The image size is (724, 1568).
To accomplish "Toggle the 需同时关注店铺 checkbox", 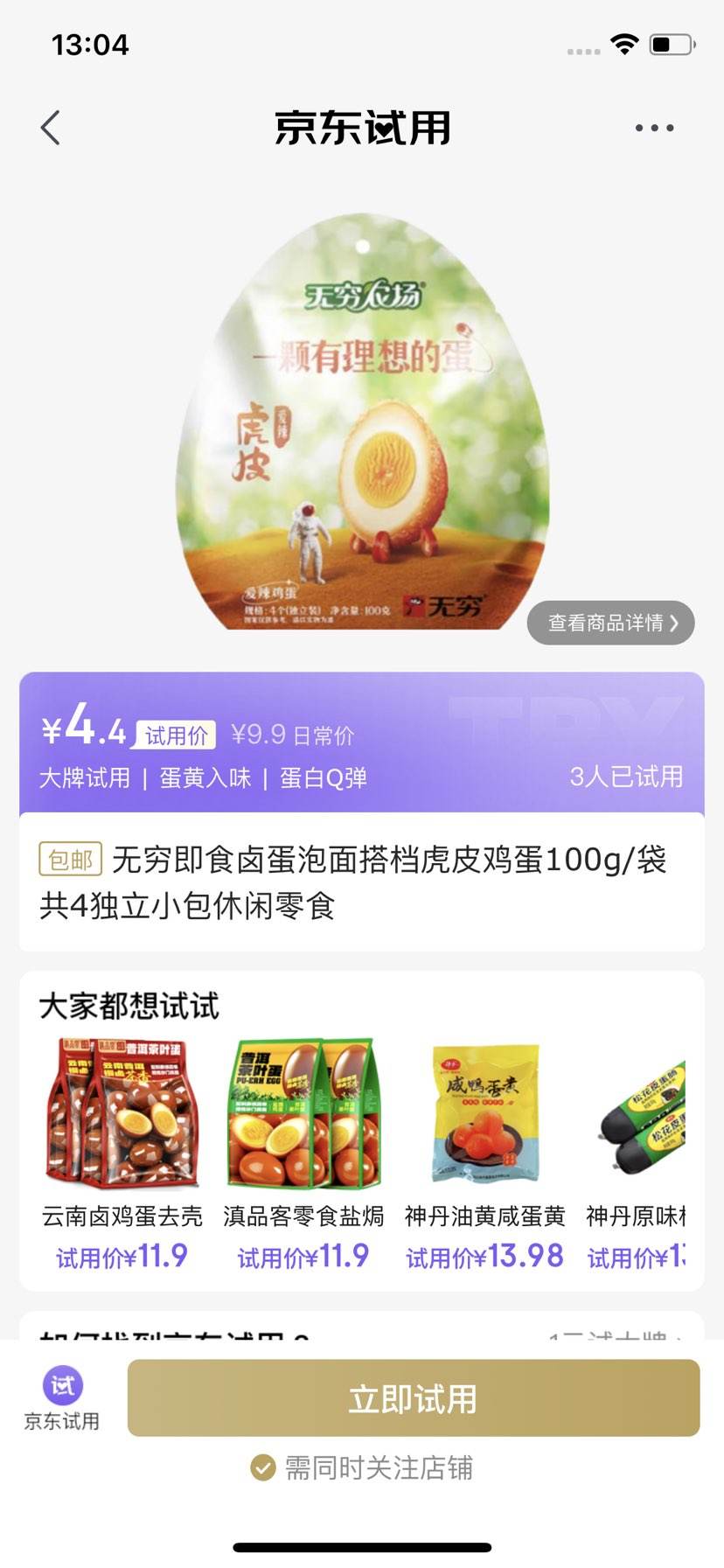I will coord(262,1467).
